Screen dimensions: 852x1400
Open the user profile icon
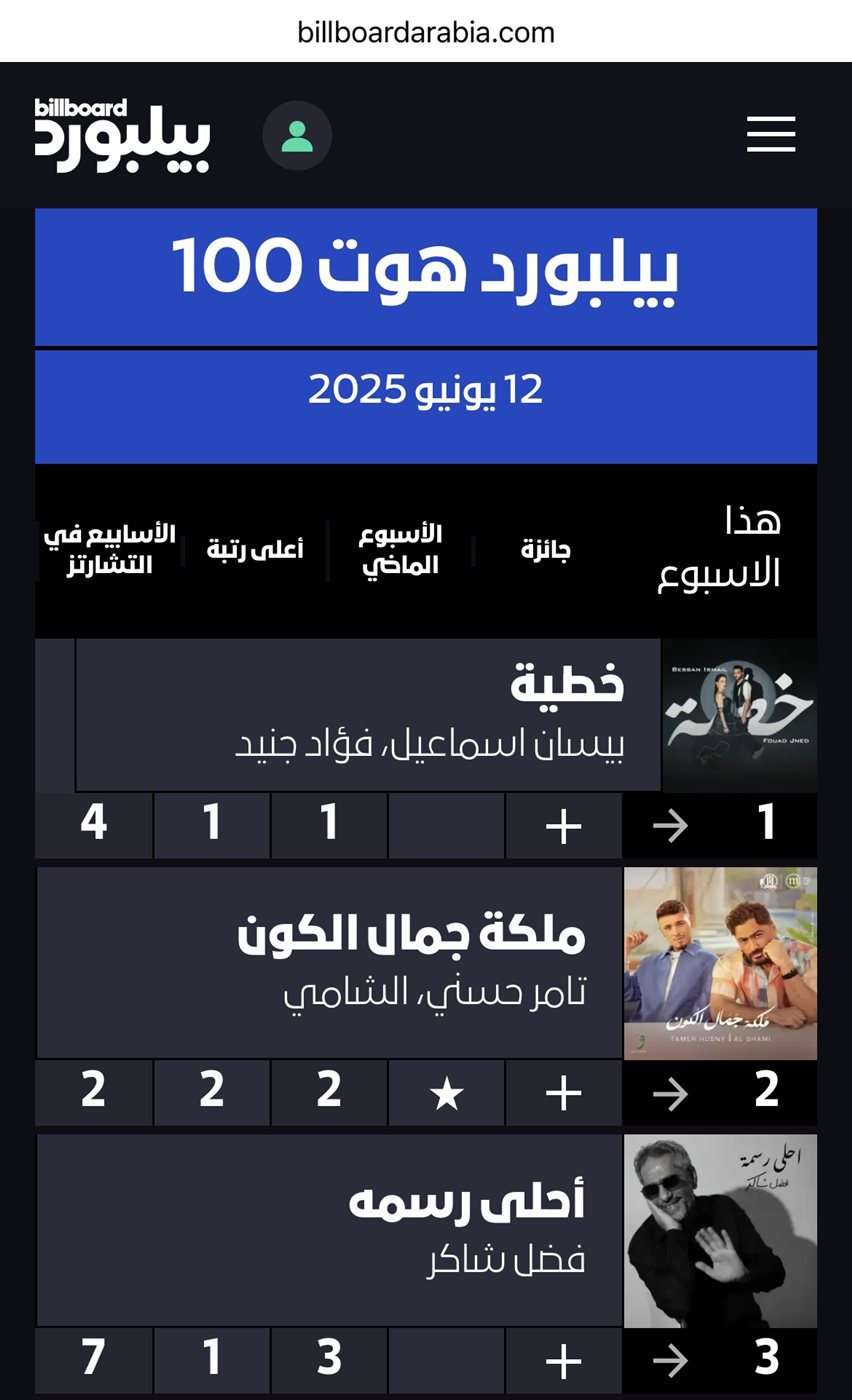(297, 135)
